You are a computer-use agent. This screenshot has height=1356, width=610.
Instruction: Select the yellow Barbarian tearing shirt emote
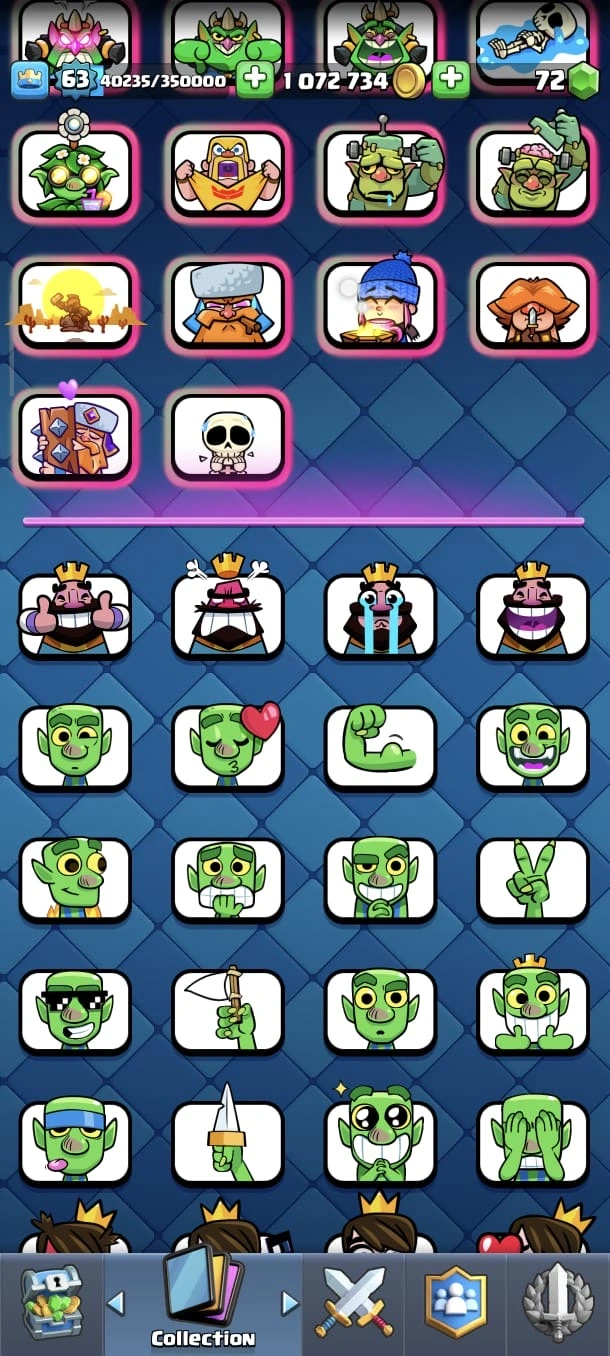point(228,172)
